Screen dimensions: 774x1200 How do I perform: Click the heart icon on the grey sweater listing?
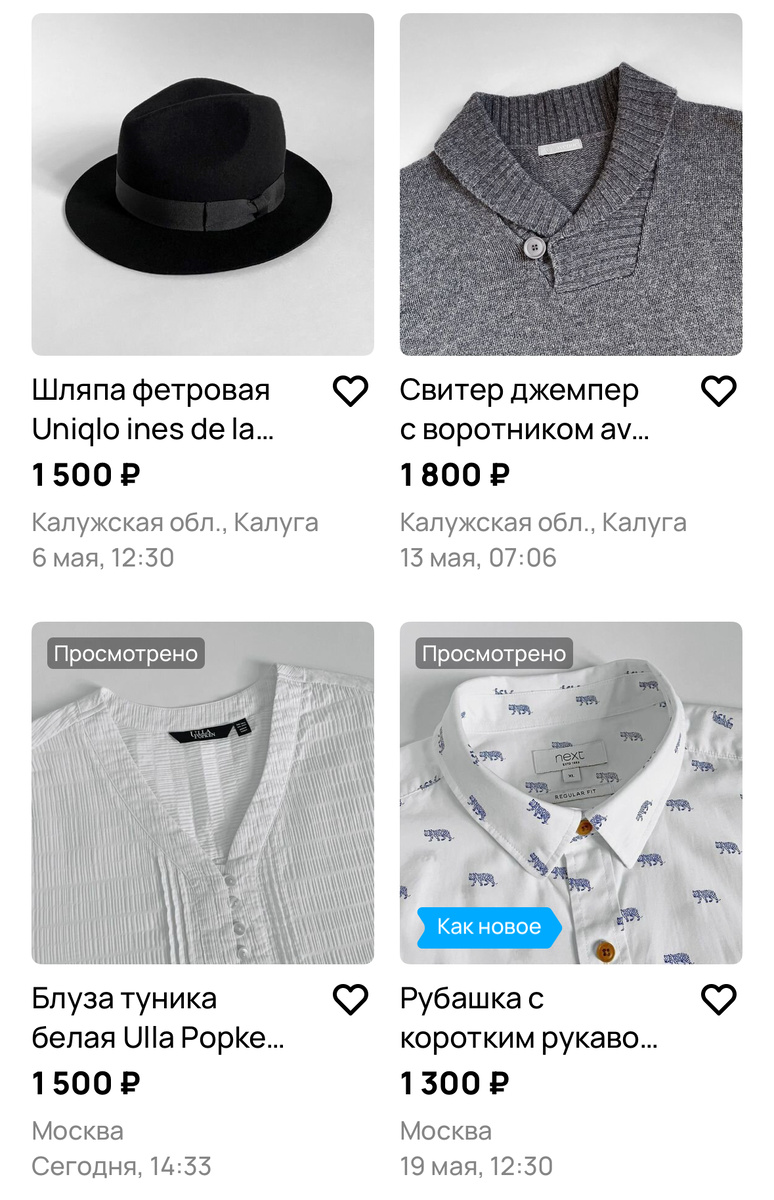coord(717,391)
